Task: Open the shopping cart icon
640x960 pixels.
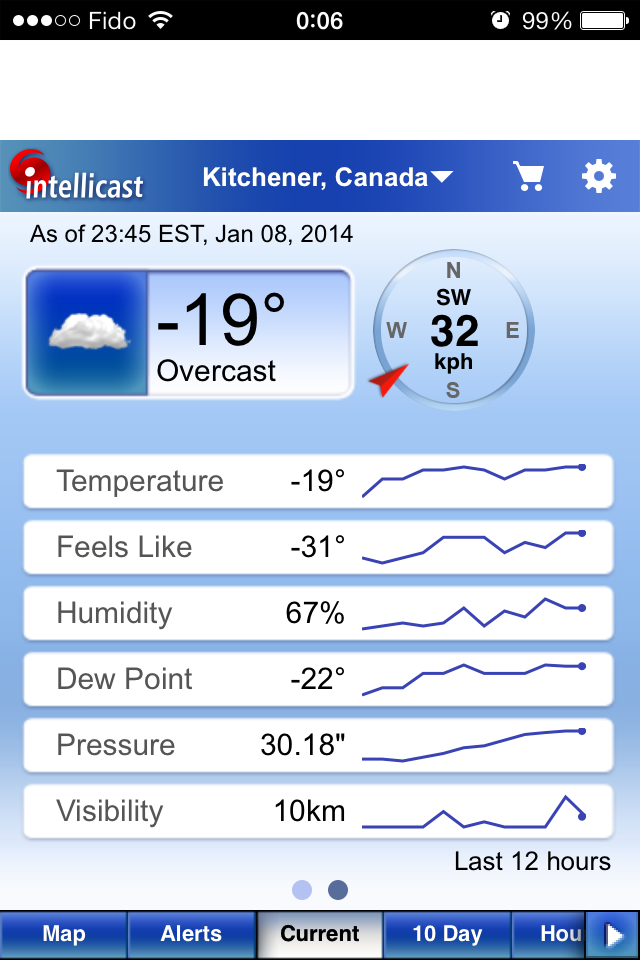Action: pos(529,177)
